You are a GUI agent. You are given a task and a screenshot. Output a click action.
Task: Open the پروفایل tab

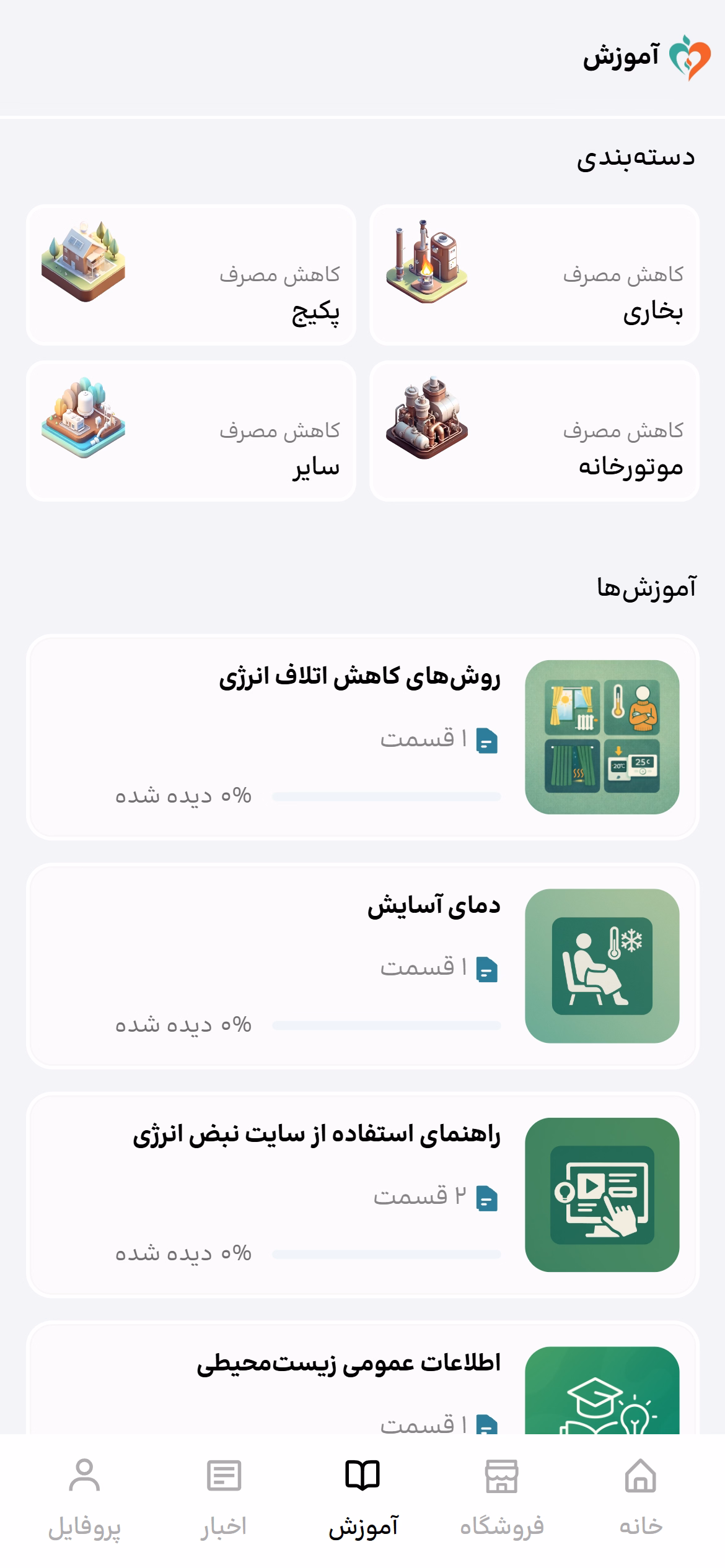coord(84,1499)
